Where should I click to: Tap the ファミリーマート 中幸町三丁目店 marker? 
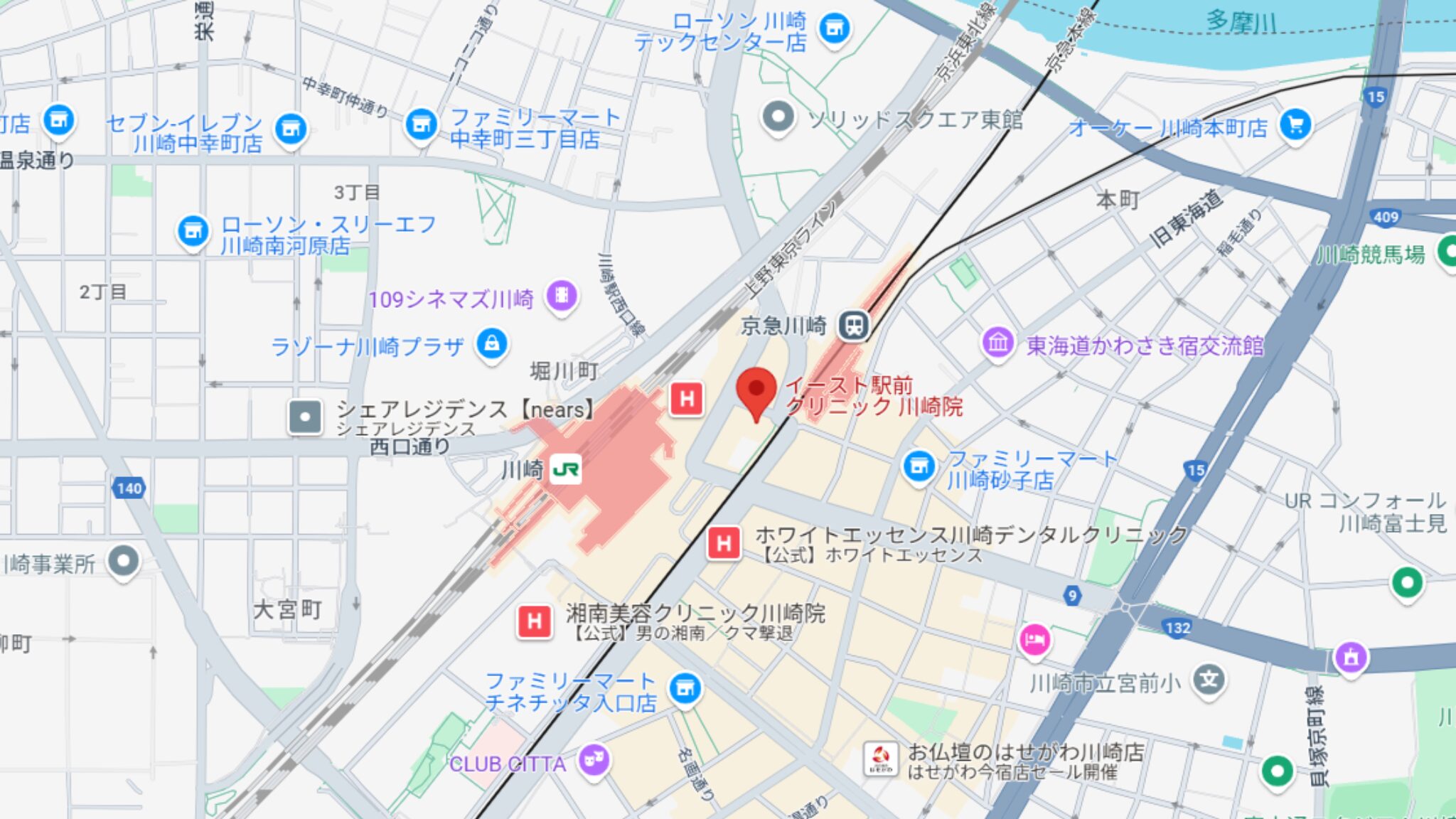pos(421,124)
